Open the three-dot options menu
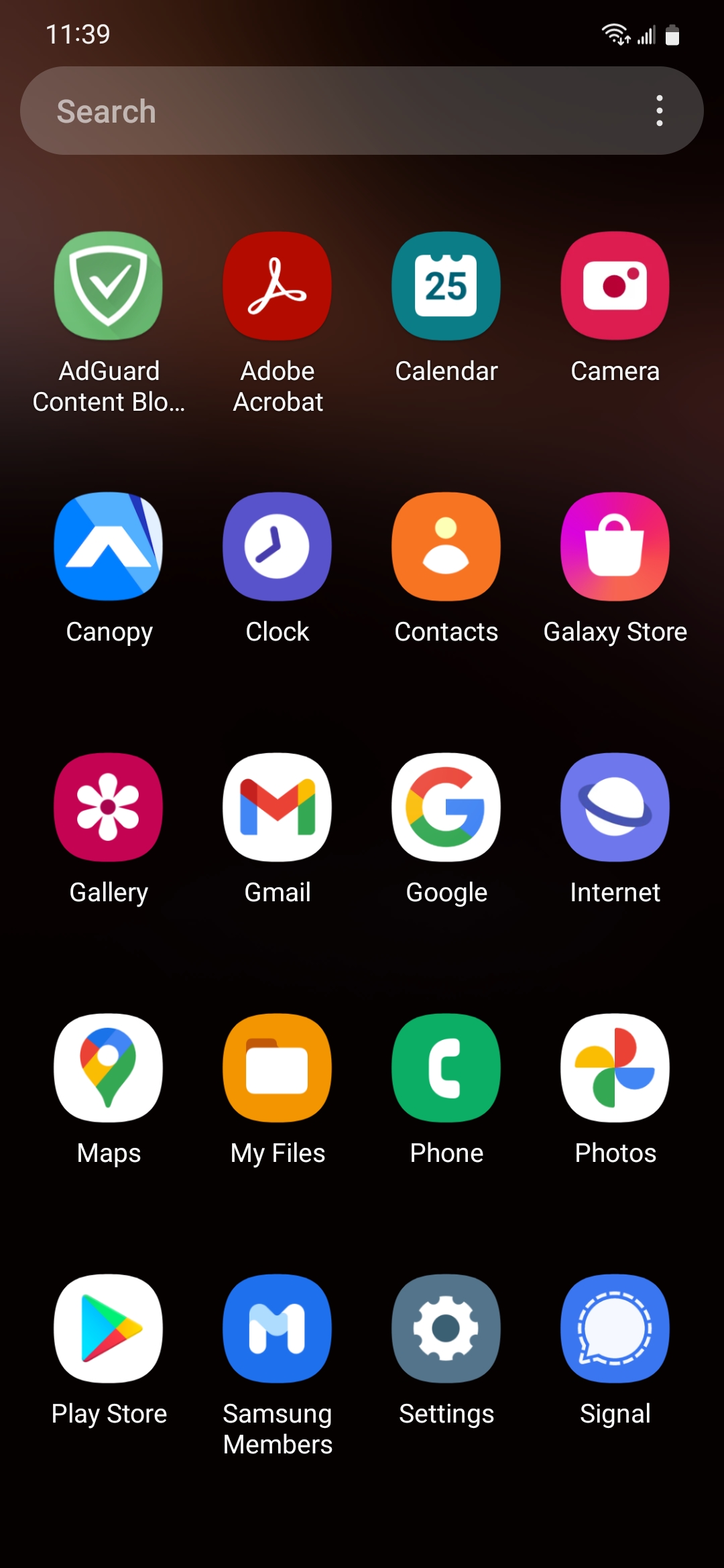Image resolution: width=724 pixels, height=1568 pixels. coord(660,110)
